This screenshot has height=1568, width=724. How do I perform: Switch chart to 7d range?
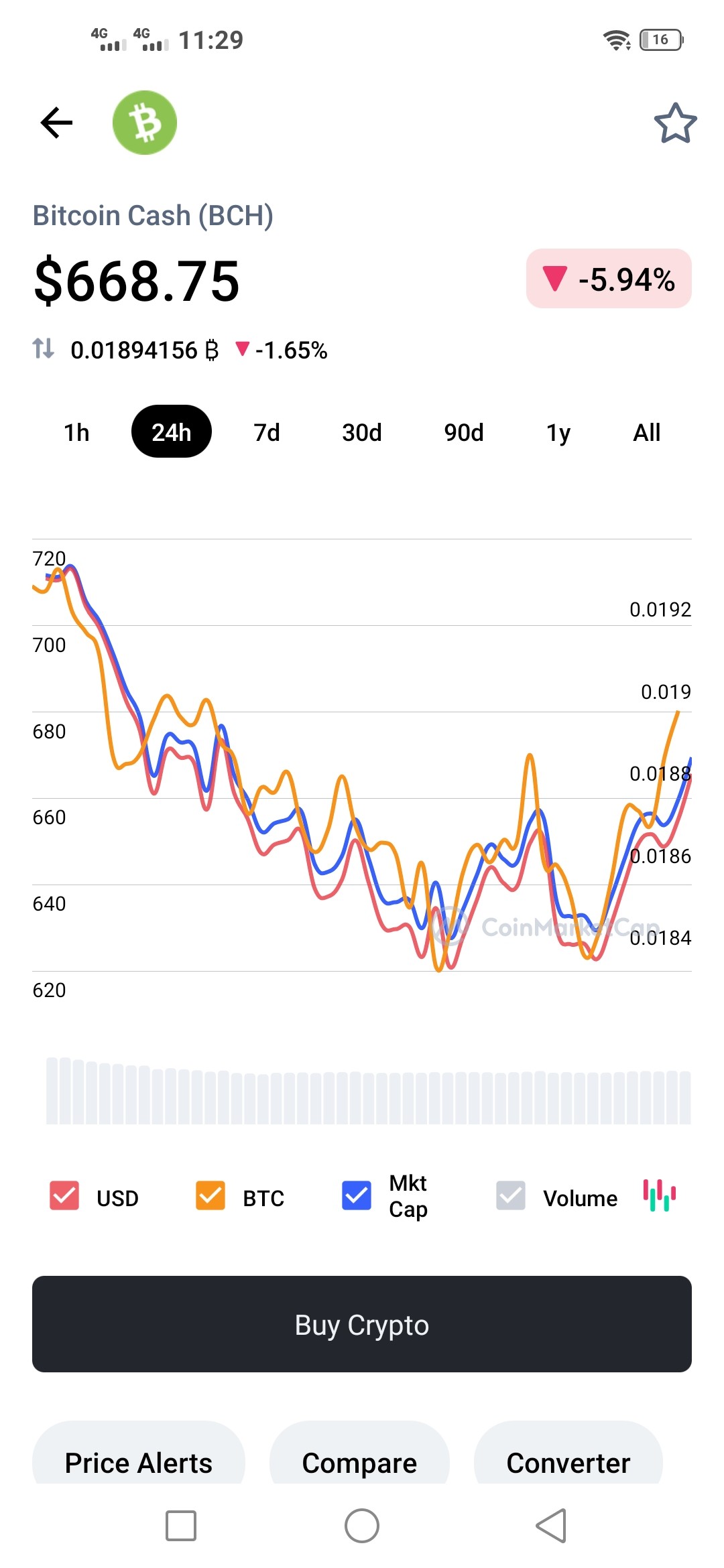click(267, 432)
